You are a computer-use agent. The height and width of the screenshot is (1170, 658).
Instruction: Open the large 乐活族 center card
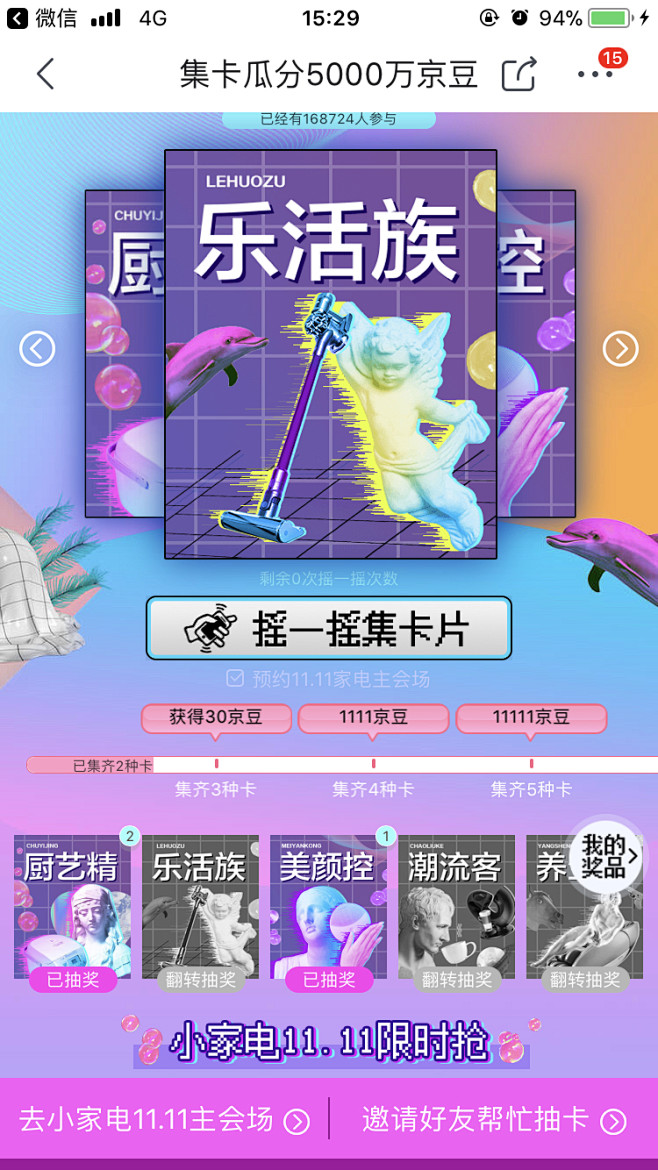(330, 354)
